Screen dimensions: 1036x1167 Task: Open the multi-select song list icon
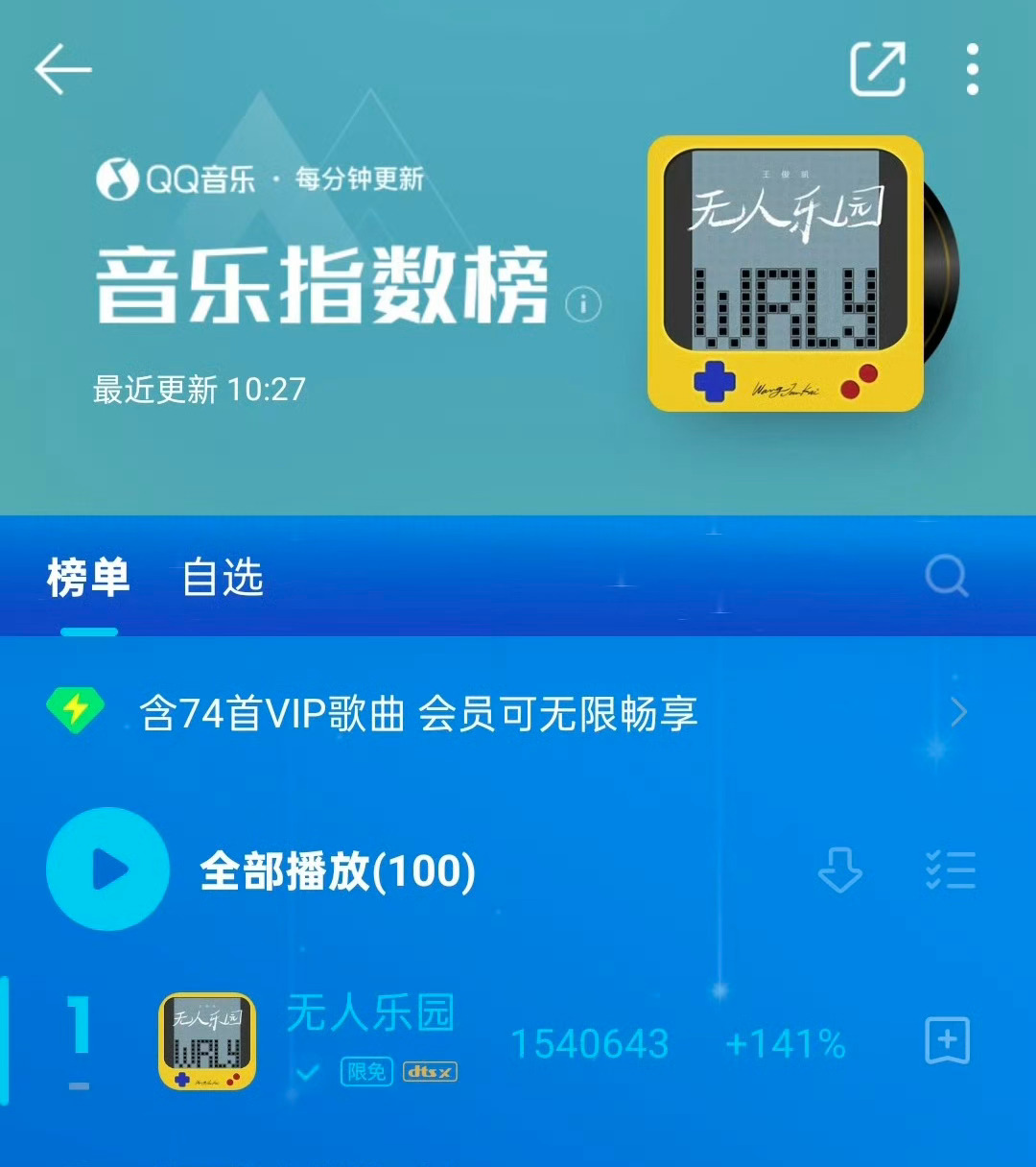pyautogui.click(x=950, y=869)
